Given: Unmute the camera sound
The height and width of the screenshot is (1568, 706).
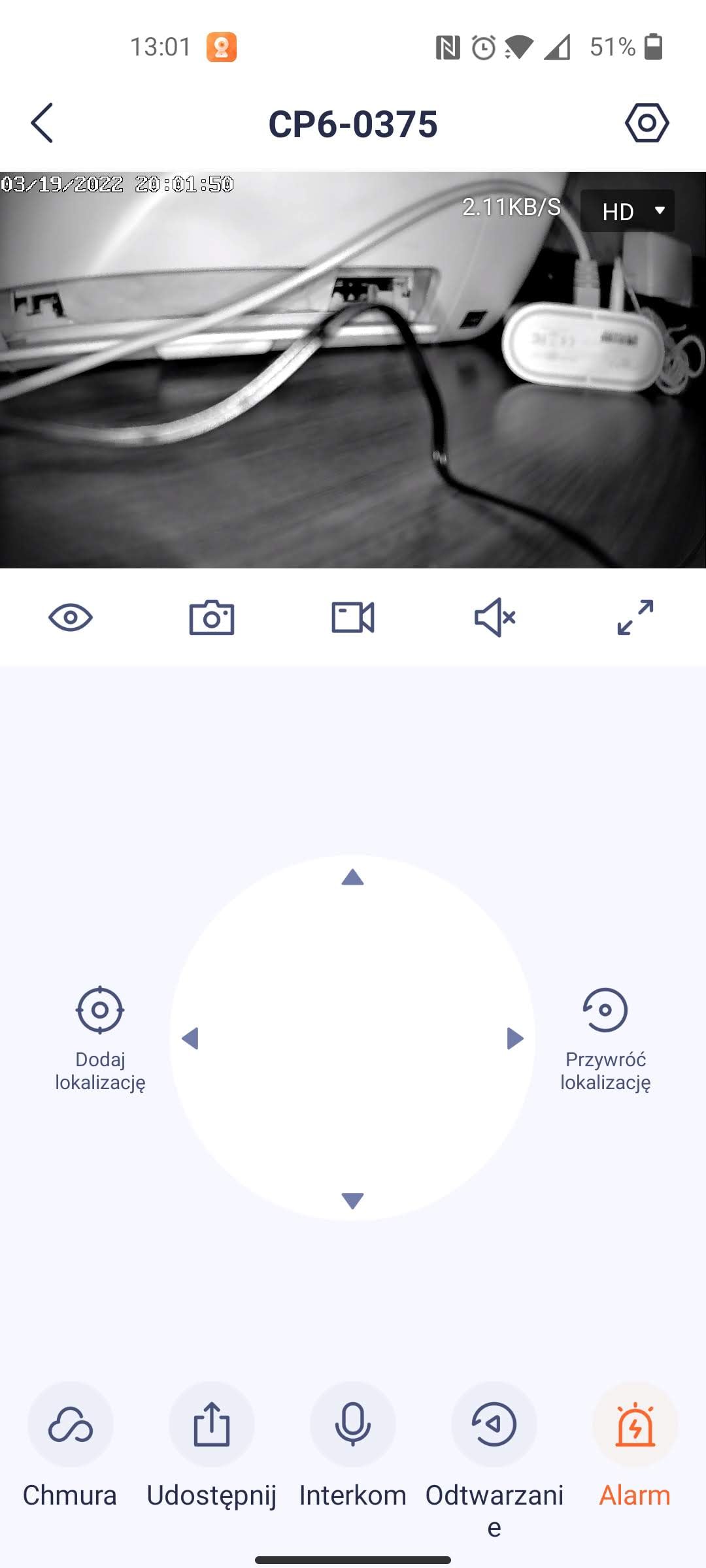Looking at the screenshot, I should (495, 617).
